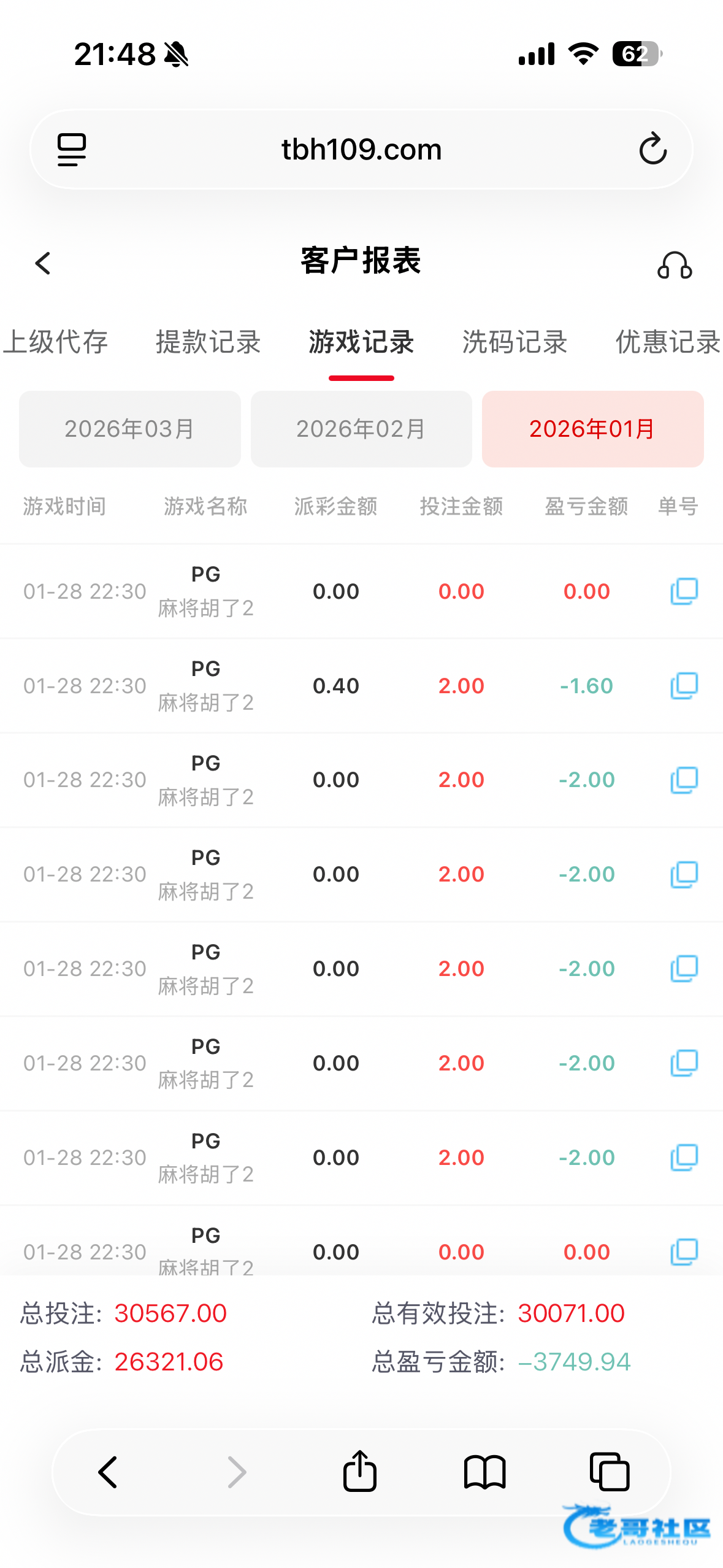Select the 游戏记录 tab
Viewport: 723px width, 1568px height.
point(361,342)
